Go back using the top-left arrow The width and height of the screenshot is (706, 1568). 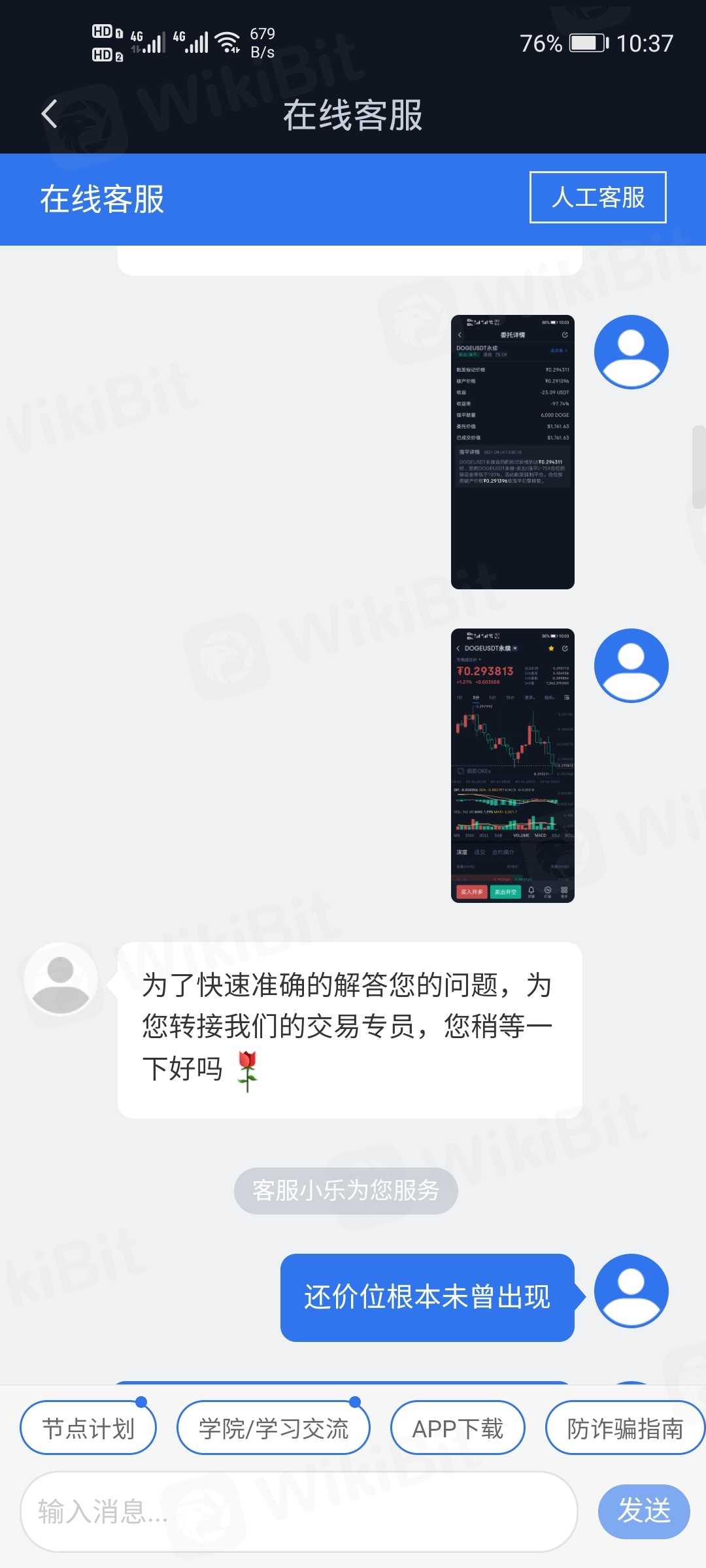(x=50, y=114)
